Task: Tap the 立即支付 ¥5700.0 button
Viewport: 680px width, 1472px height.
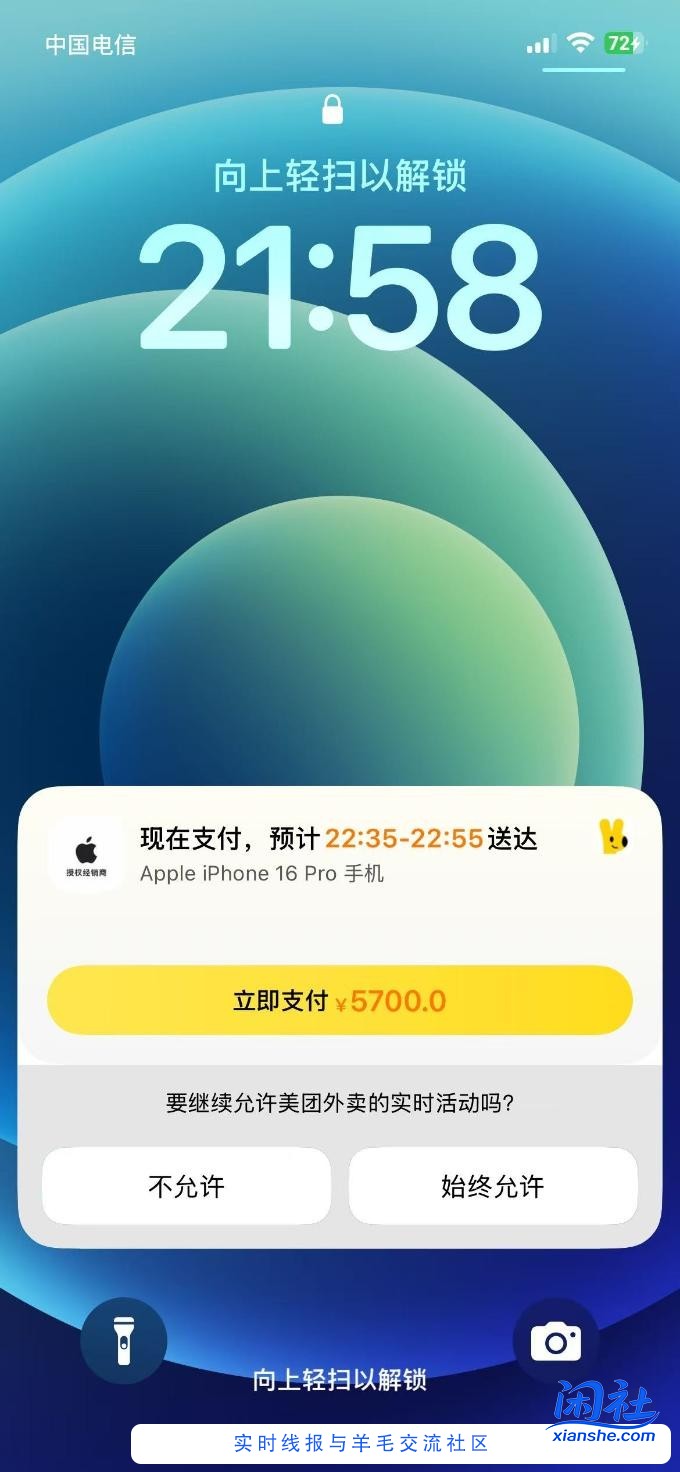Action: coord(340,1000)
